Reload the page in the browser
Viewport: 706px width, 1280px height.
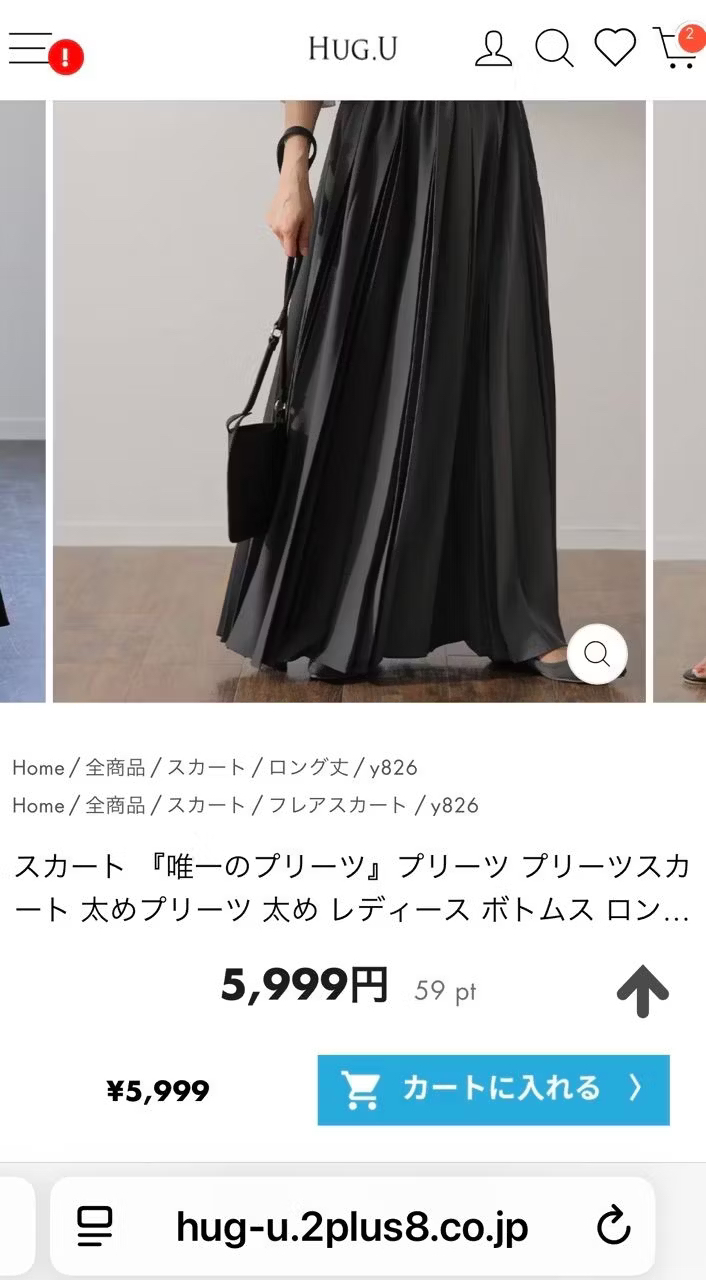coord(613,1226)
